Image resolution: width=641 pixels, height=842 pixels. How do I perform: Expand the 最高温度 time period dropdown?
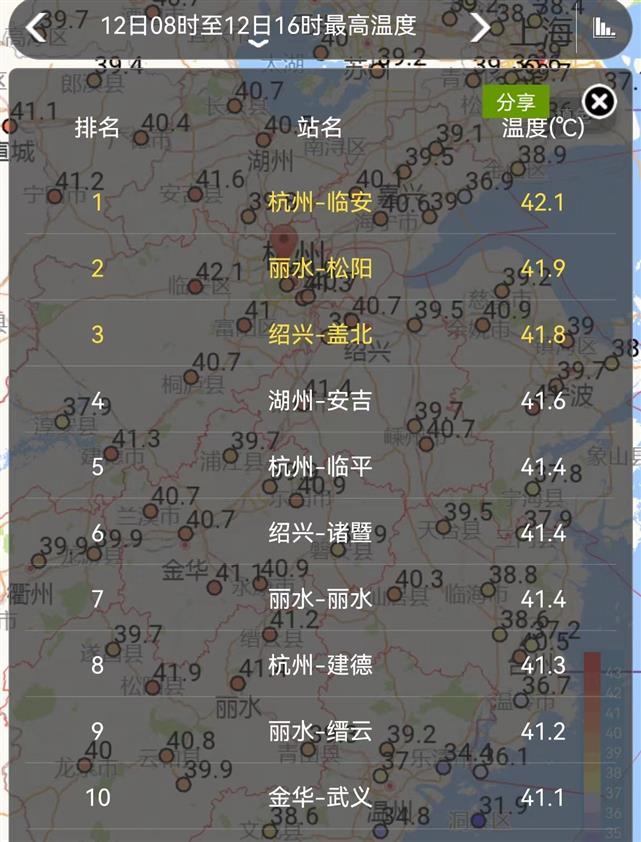[258, 43]
